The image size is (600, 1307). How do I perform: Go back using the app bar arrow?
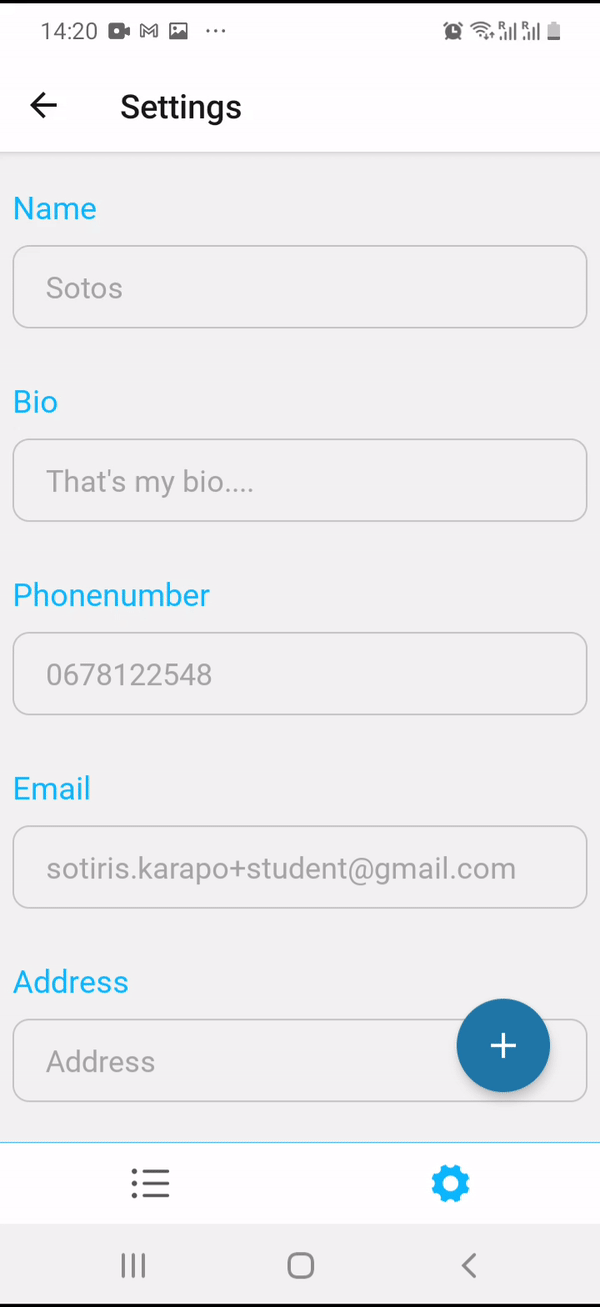(43, 105)
